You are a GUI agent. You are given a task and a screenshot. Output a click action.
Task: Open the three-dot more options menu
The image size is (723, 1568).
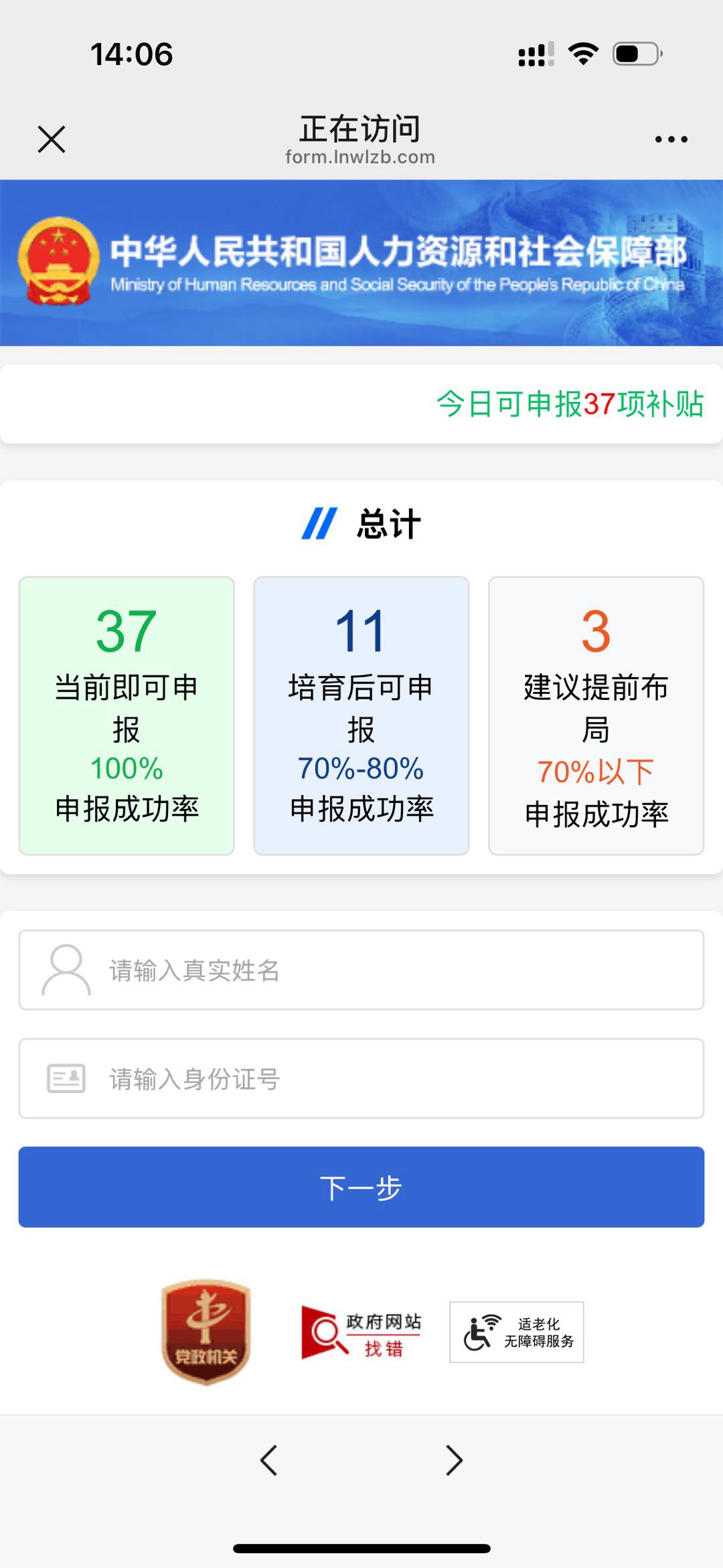tap(671, 139)
